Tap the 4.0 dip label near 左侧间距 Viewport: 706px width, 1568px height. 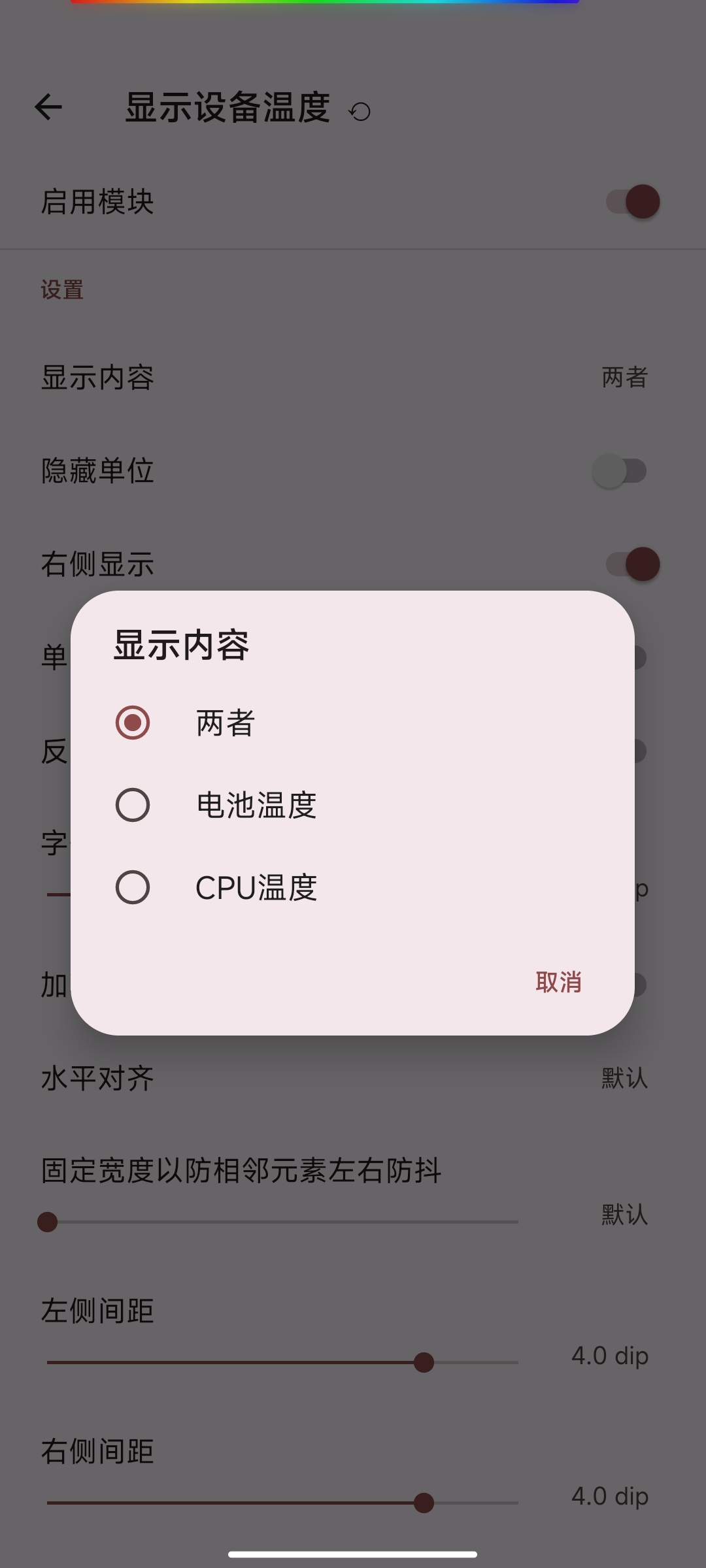point(609,1356)
